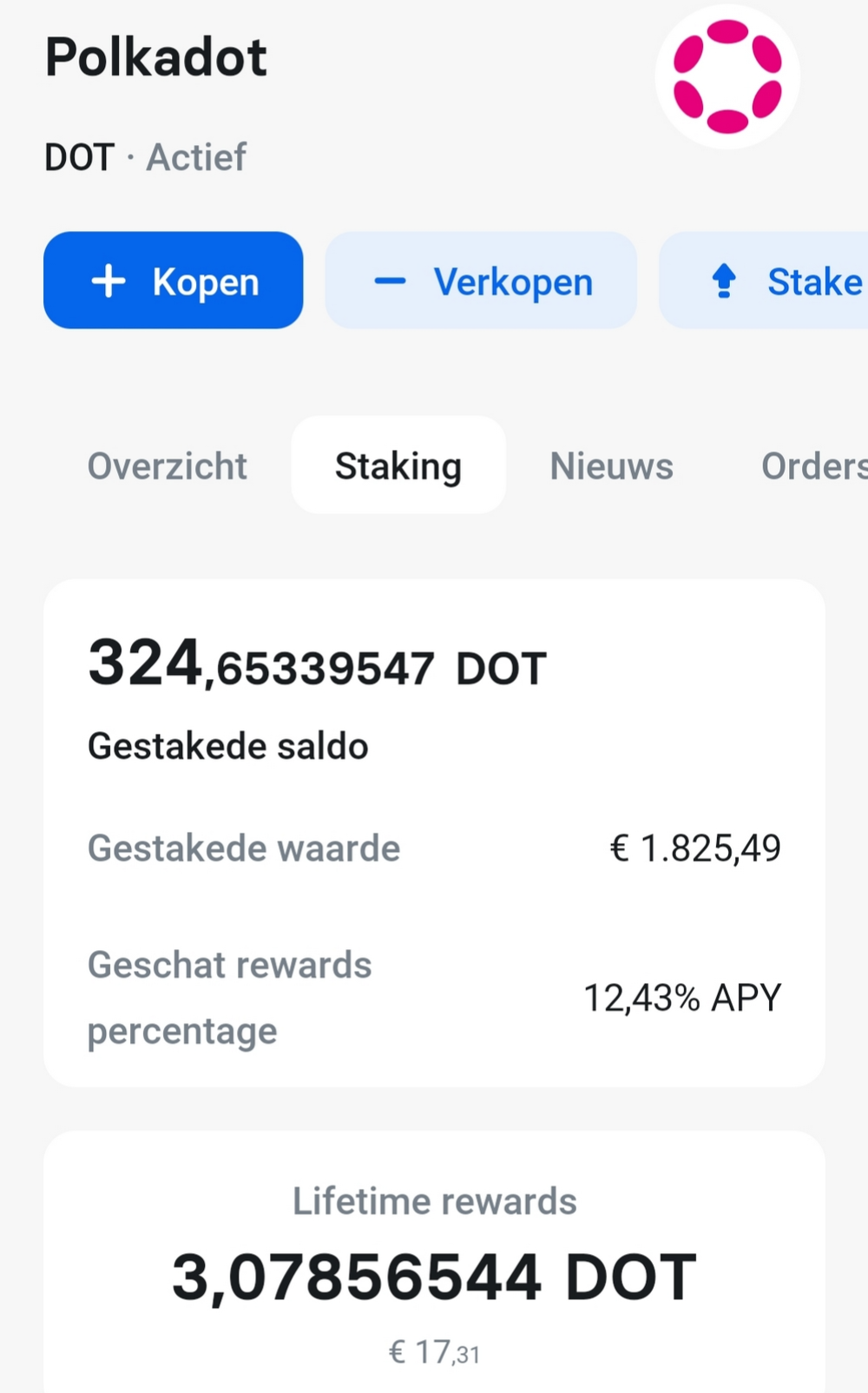Tap the Stake button
Viewport: 868px width, 1393px height.
tap(764, 281)
